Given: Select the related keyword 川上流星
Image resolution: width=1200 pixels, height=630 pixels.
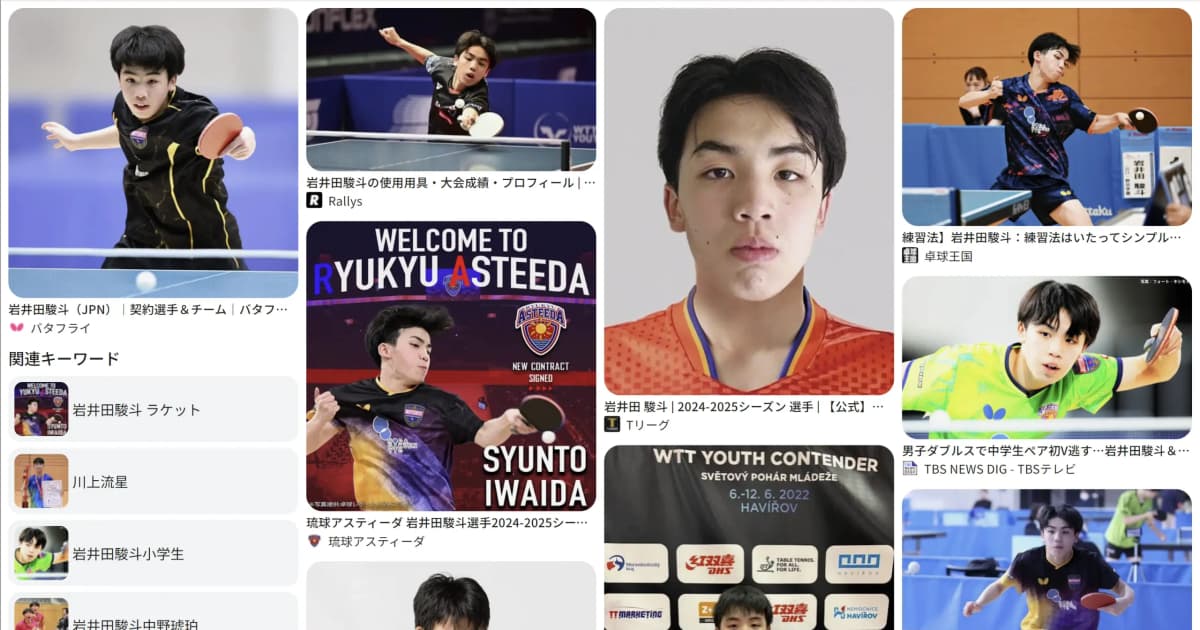Looking at the screenshot, I should (153, 481).
